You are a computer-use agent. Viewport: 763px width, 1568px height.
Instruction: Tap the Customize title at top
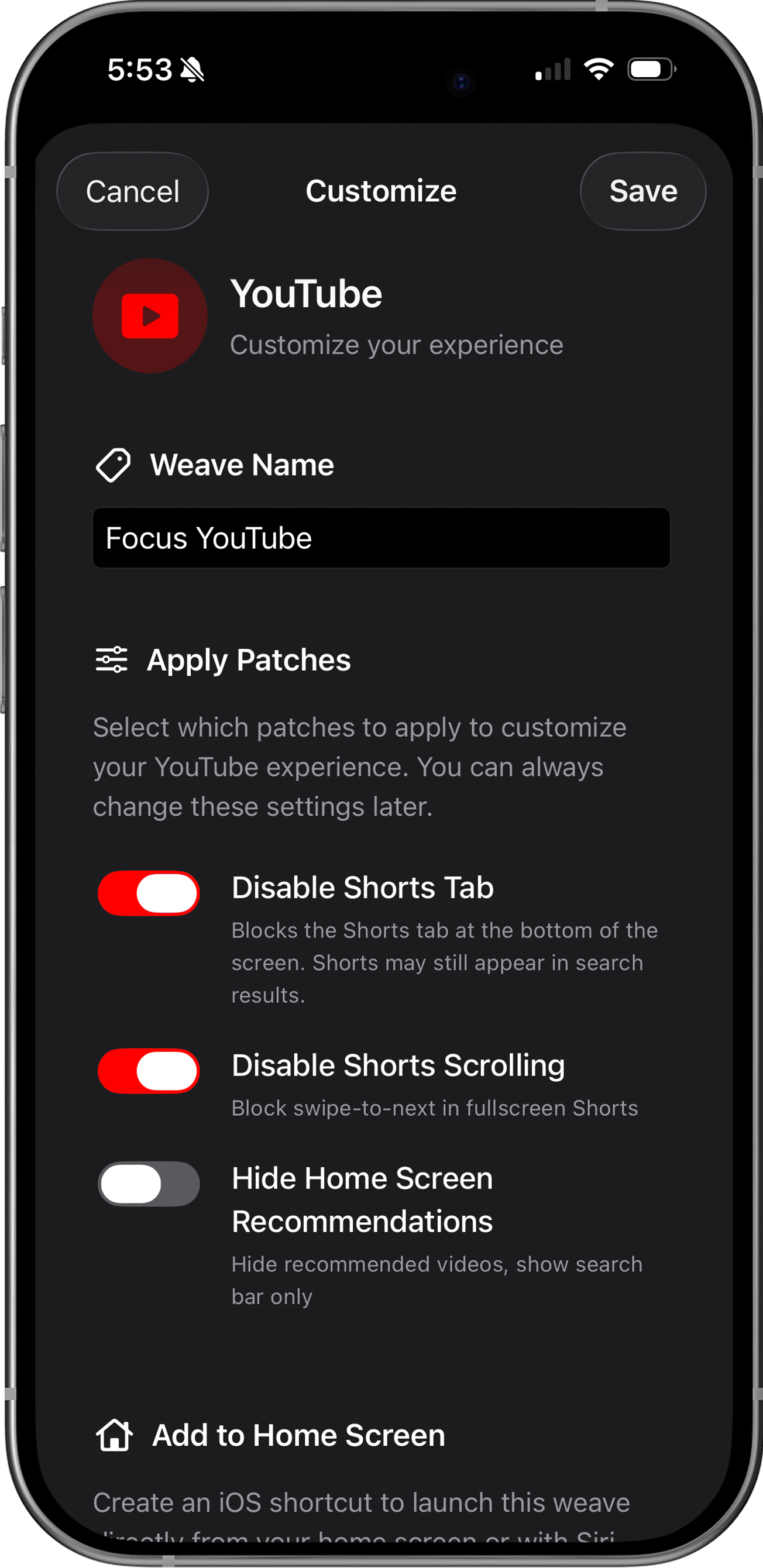[x=381, y=191]
